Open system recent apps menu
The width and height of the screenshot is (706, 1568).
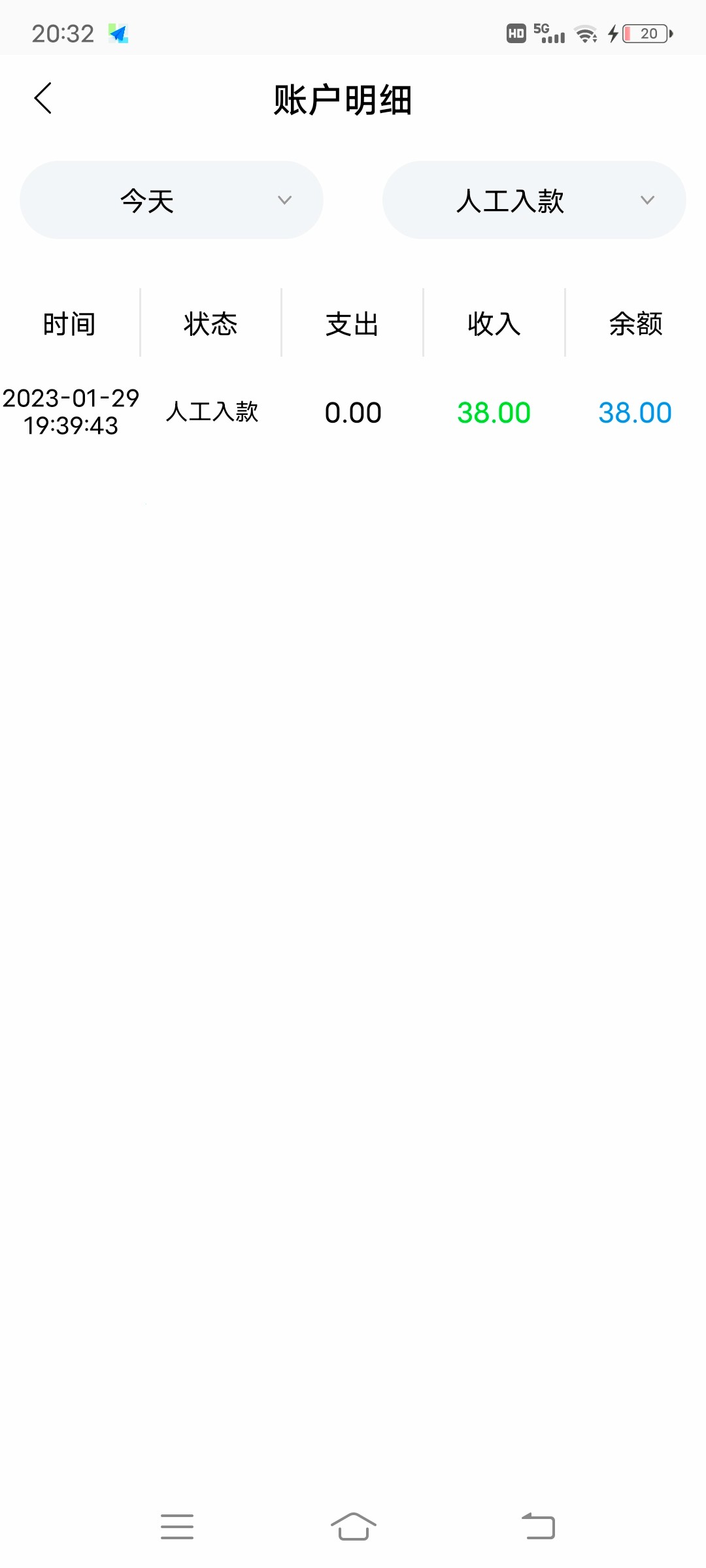(x=177, y=1527)
